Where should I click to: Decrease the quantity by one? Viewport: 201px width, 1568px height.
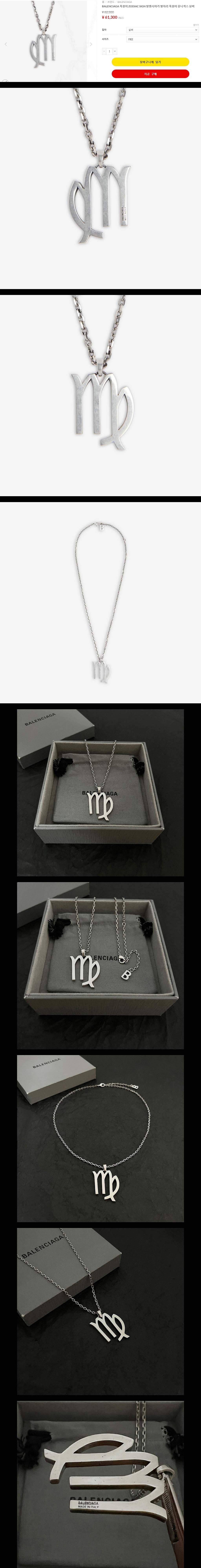click(x=104, y=51)
